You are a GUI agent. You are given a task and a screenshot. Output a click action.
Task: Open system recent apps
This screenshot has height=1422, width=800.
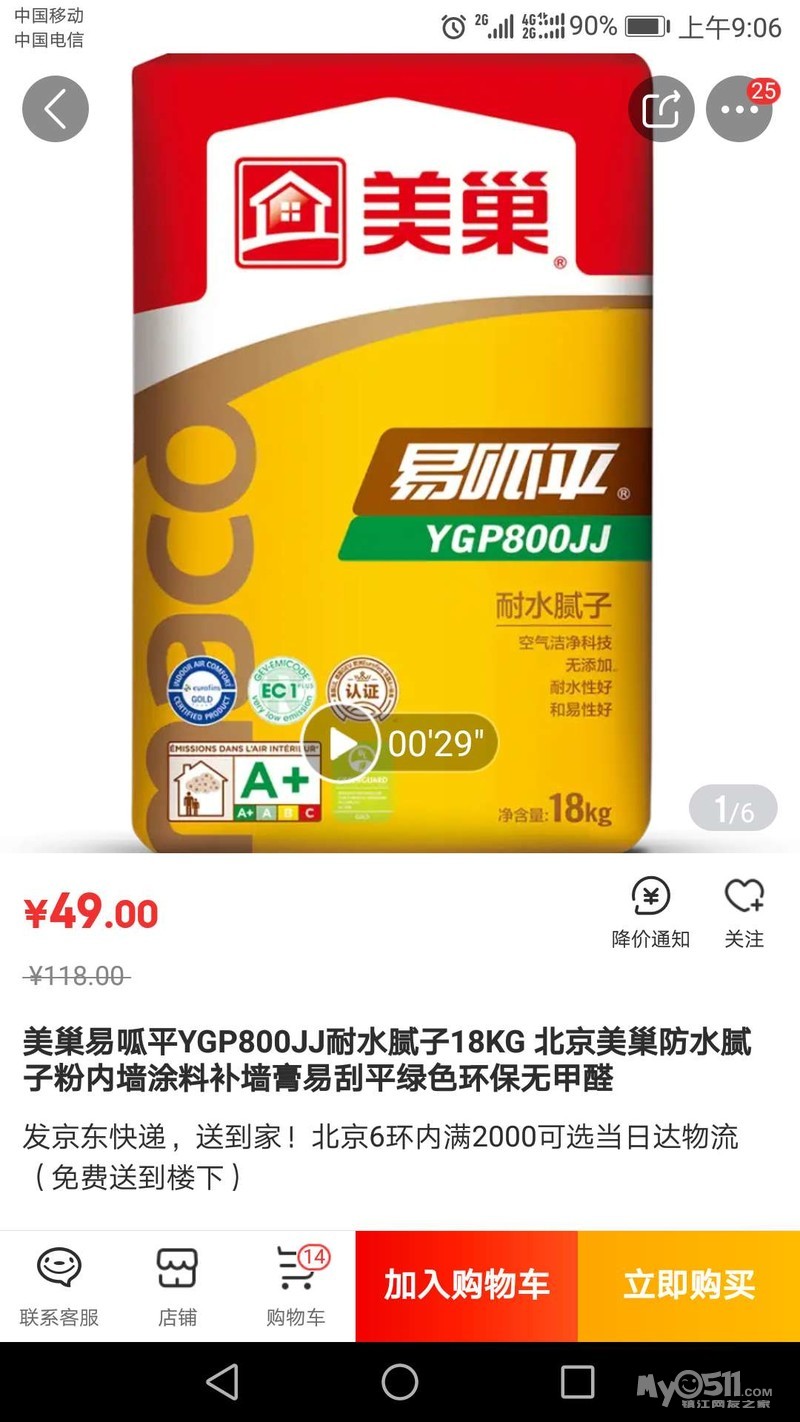click(577, 1382)
